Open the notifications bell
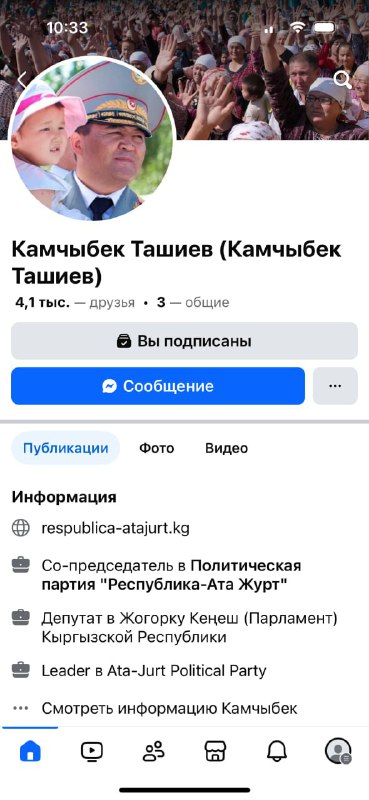 tap(277, 752)
